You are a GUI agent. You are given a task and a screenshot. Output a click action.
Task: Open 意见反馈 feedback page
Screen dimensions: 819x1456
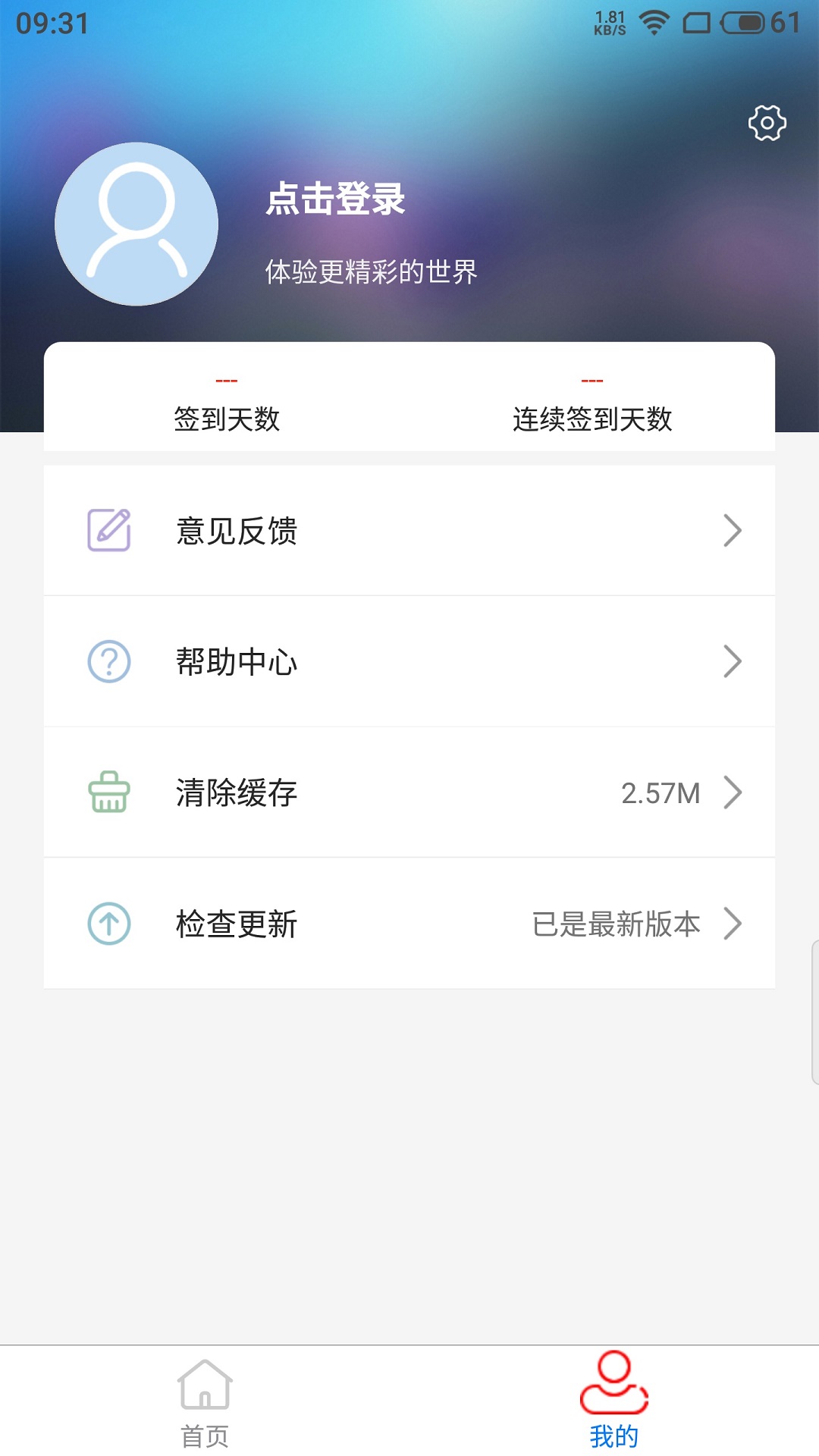click(409, 531)
